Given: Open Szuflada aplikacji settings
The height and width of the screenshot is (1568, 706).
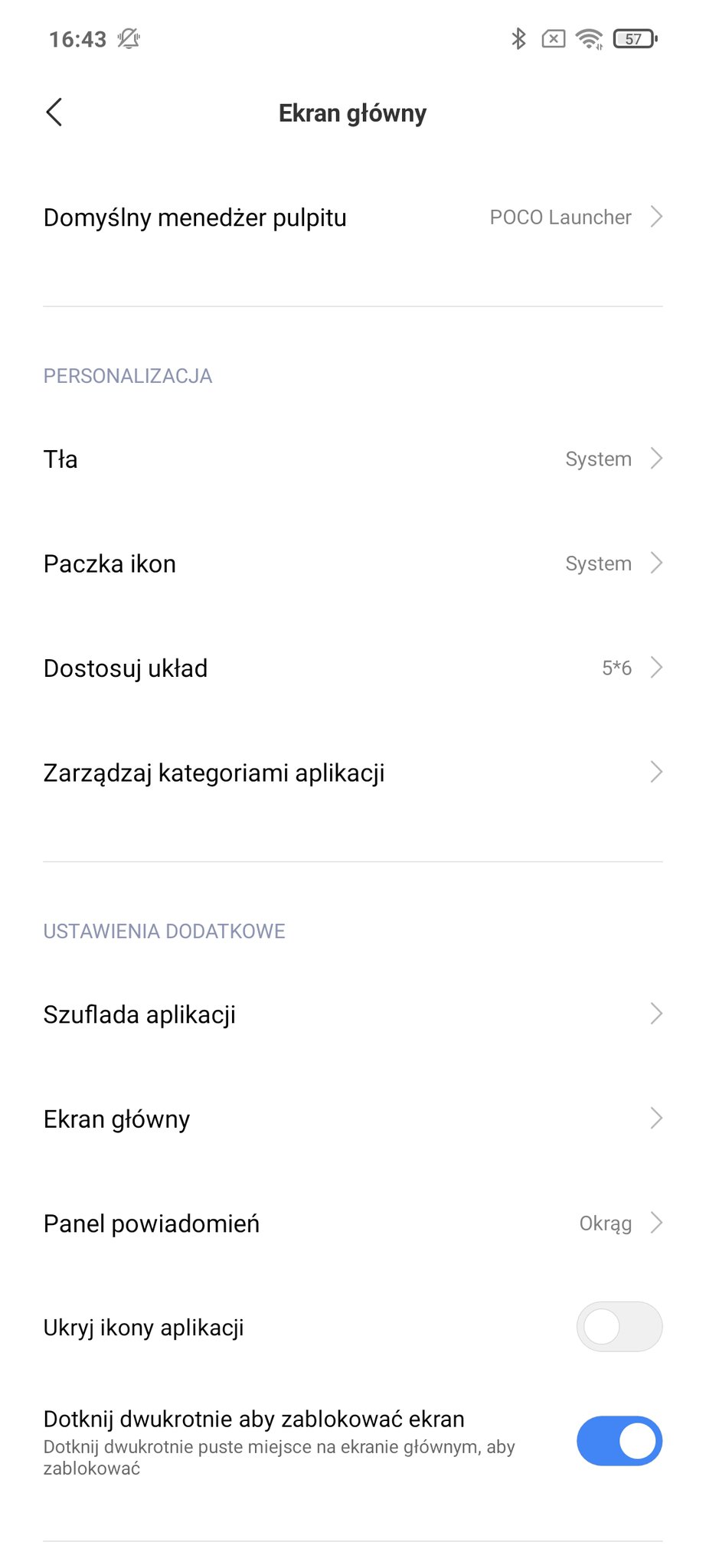Looking at the screenshot, I should 353,1014.
